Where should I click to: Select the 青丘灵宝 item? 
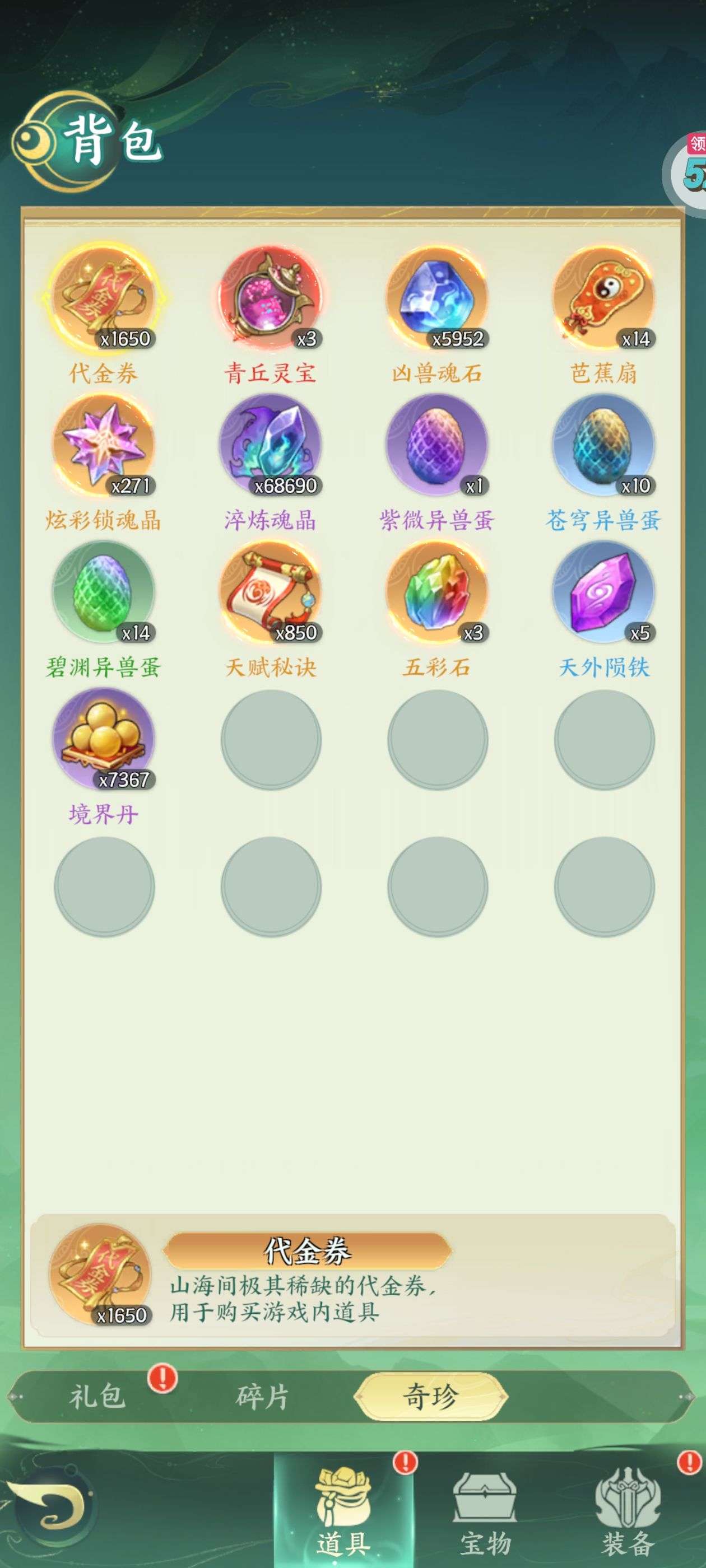click(x=271, y=299)
